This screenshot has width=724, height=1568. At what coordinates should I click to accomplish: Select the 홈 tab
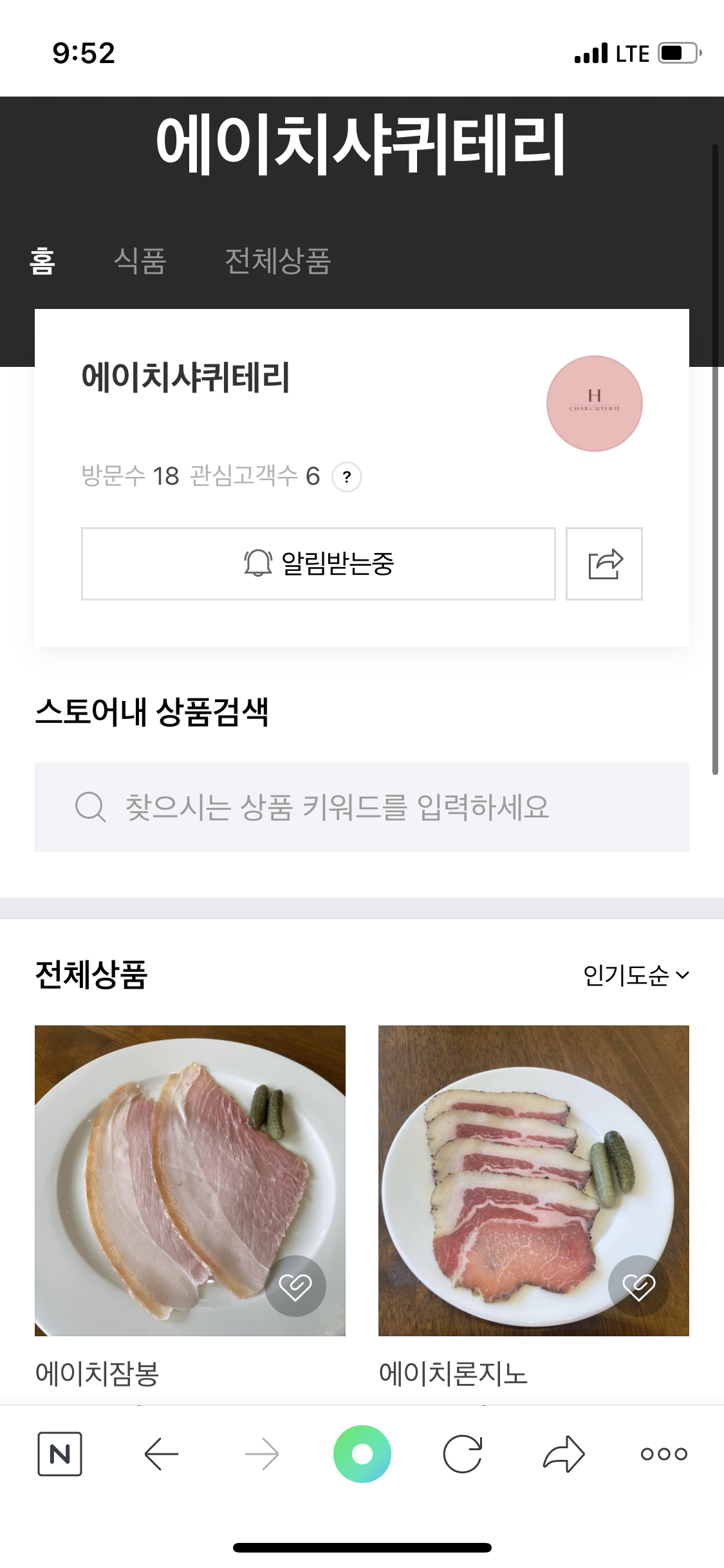[42, 261]
